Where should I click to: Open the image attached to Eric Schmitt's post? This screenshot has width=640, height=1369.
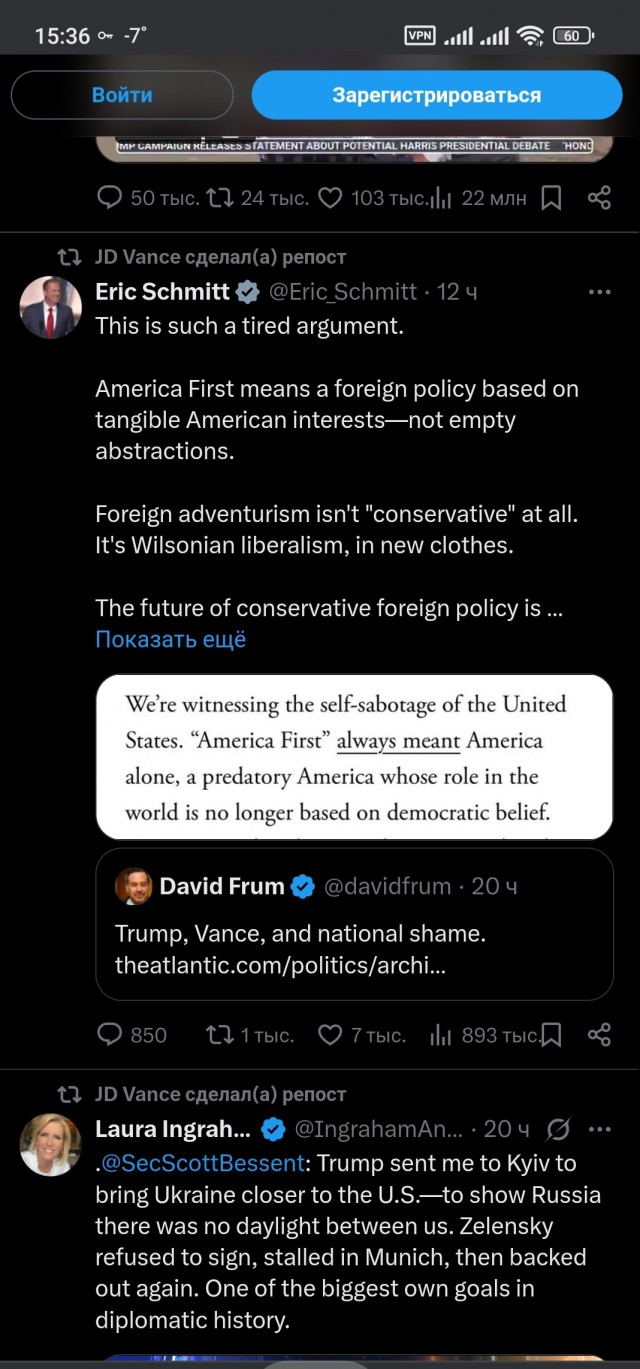click(354, 756)
